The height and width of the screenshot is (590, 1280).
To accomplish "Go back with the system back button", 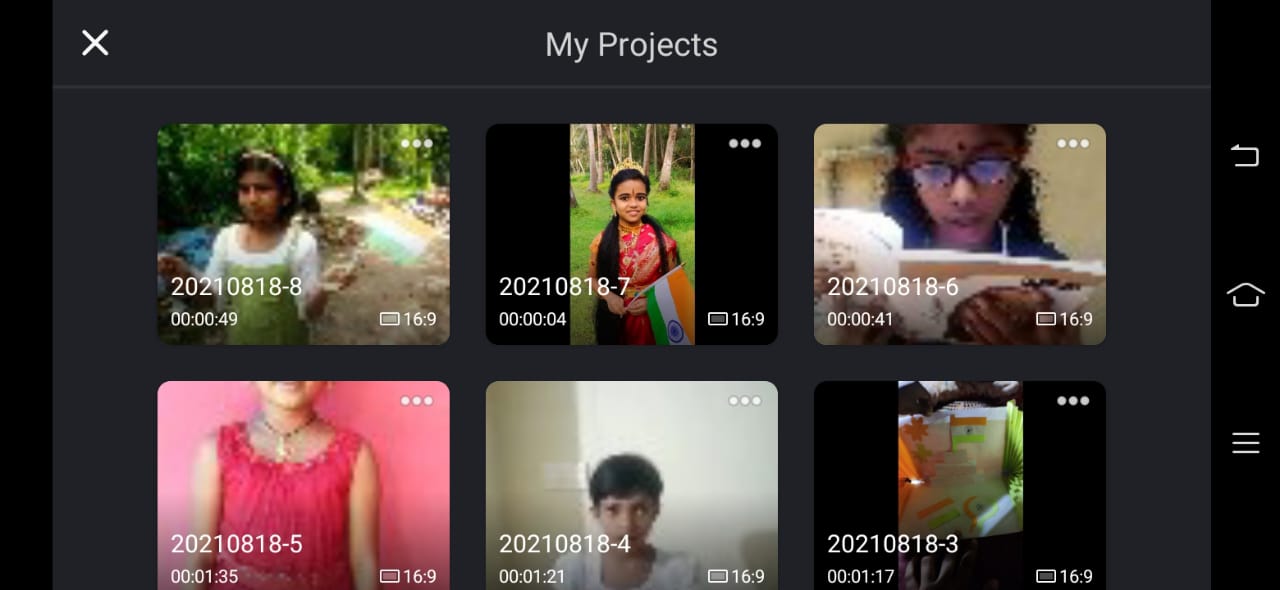I will 1245,155.
